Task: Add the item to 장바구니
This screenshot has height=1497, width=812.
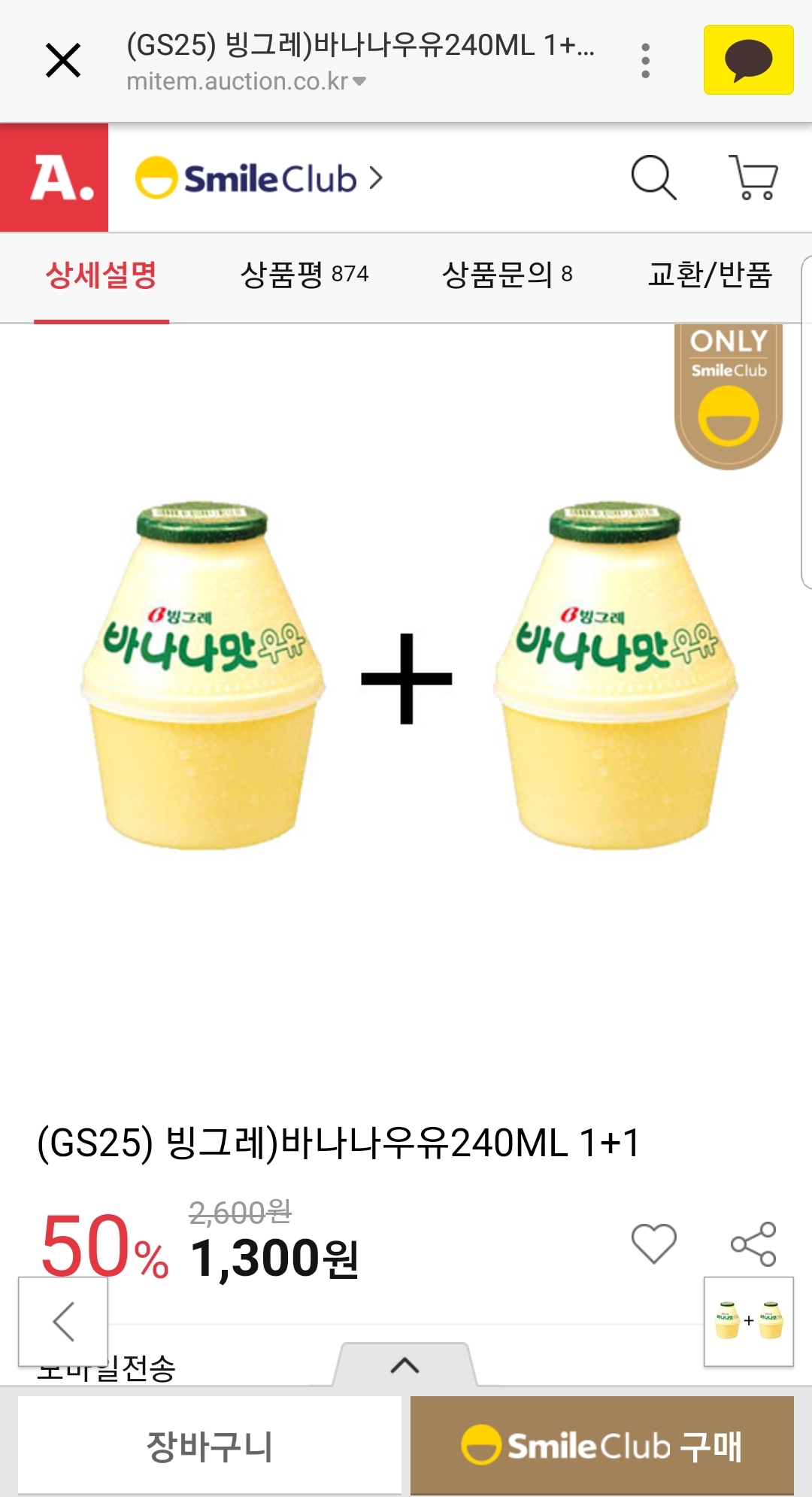Action: tap(210, 1446)
